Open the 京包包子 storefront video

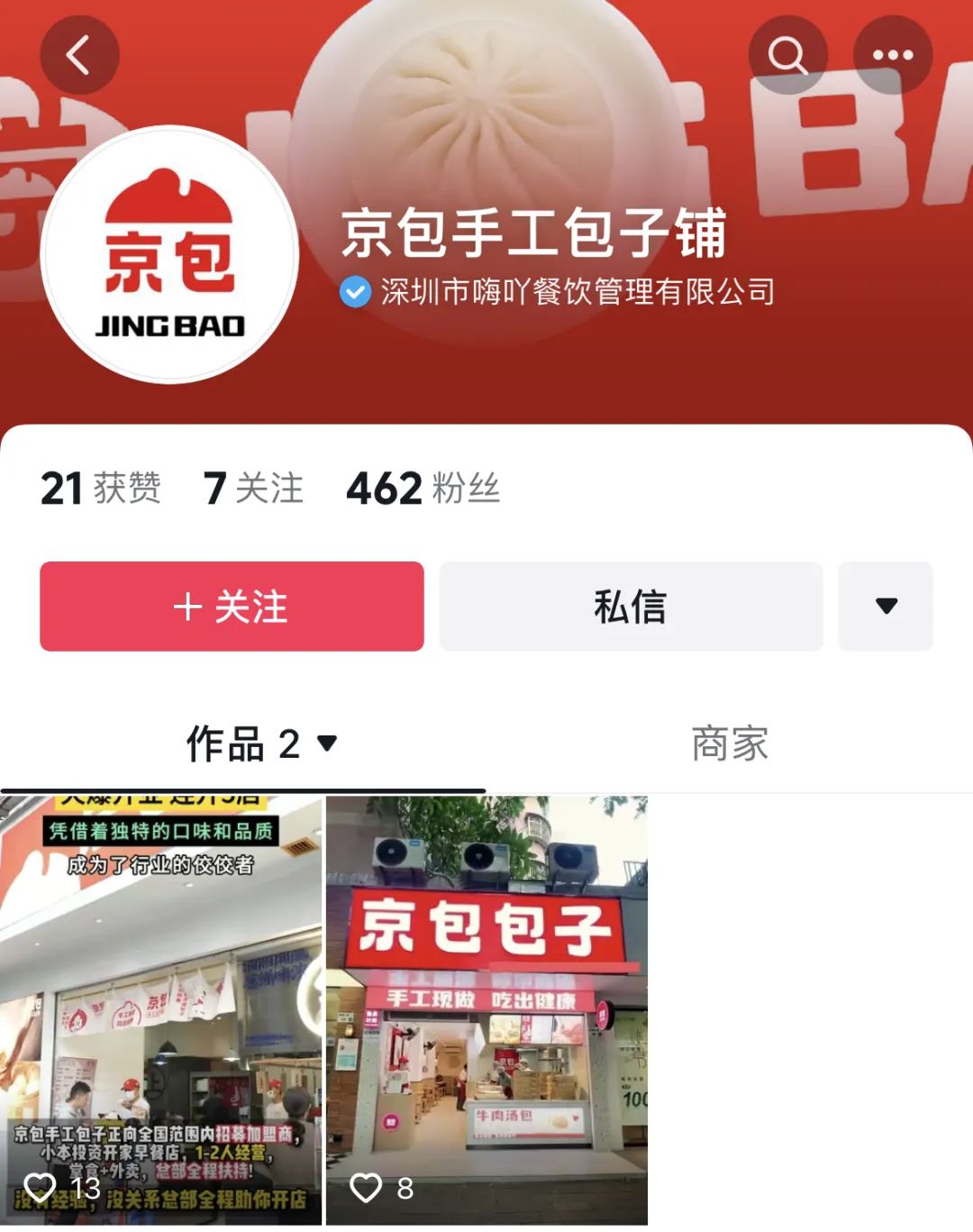[x=486, y=1009]
